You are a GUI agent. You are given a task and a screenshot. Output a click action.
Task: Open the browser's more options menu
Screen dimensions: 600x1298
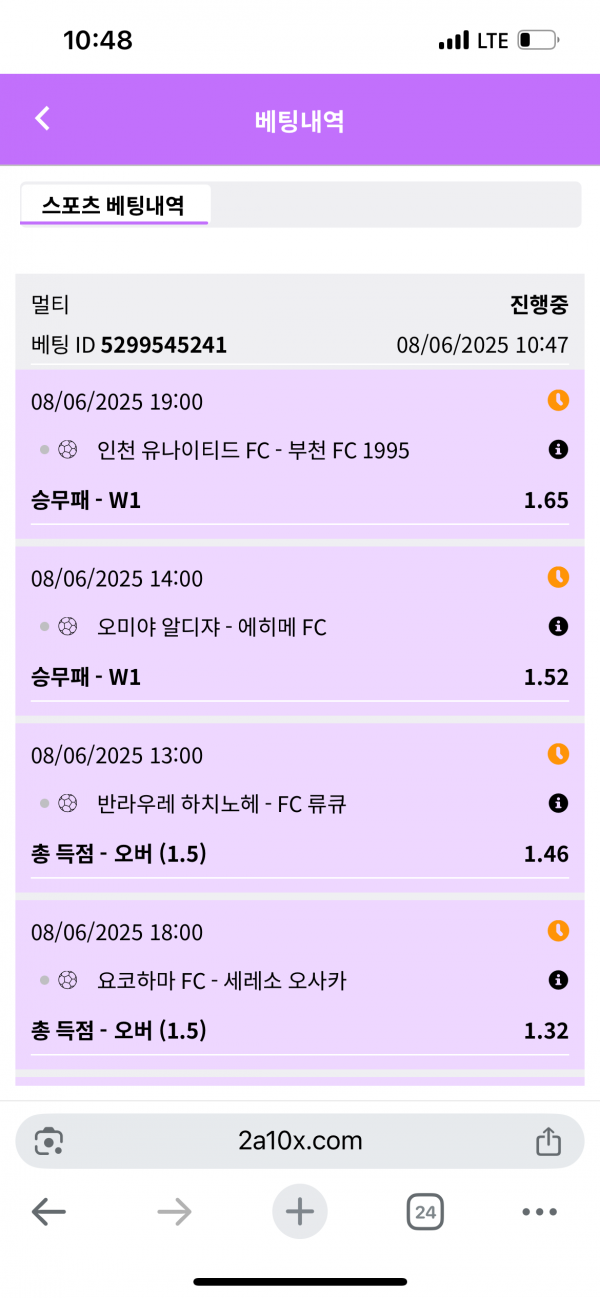539,1213
